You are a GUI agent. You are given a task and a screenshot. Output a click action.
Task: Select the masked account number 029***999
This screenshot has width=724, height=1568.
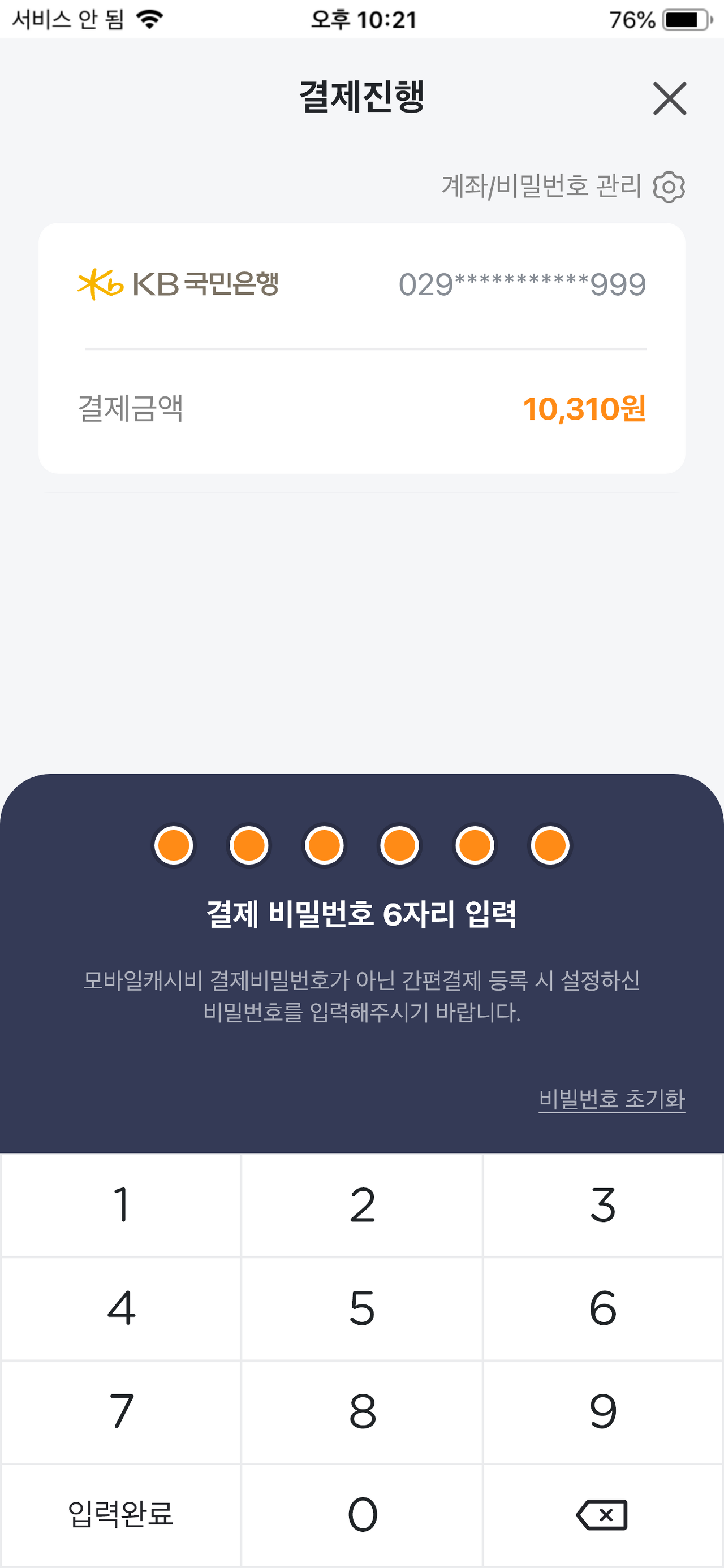click(523, 284)
